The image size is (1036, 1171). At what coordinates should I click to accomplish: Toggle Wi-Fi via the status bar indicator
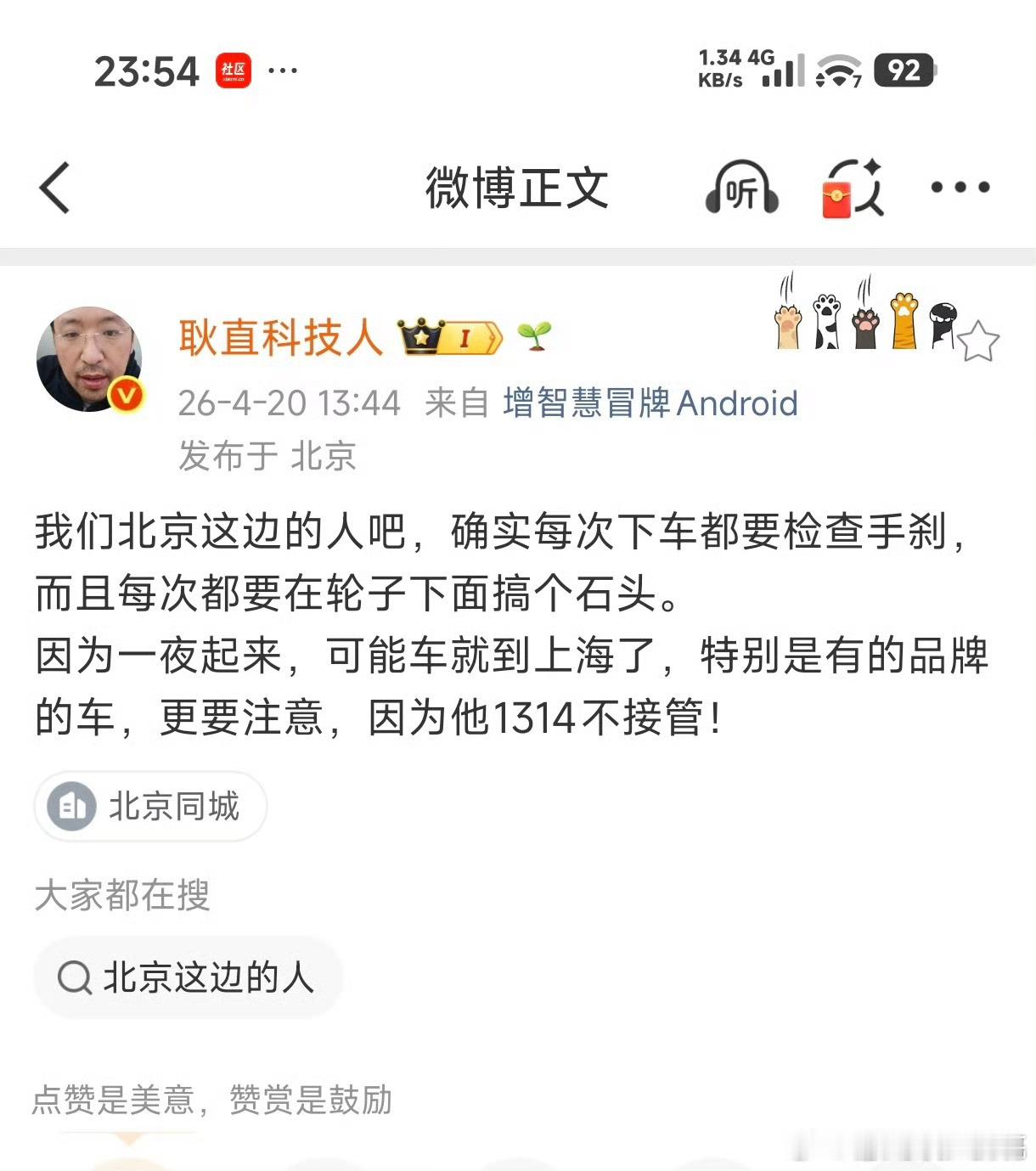[836, 68]
